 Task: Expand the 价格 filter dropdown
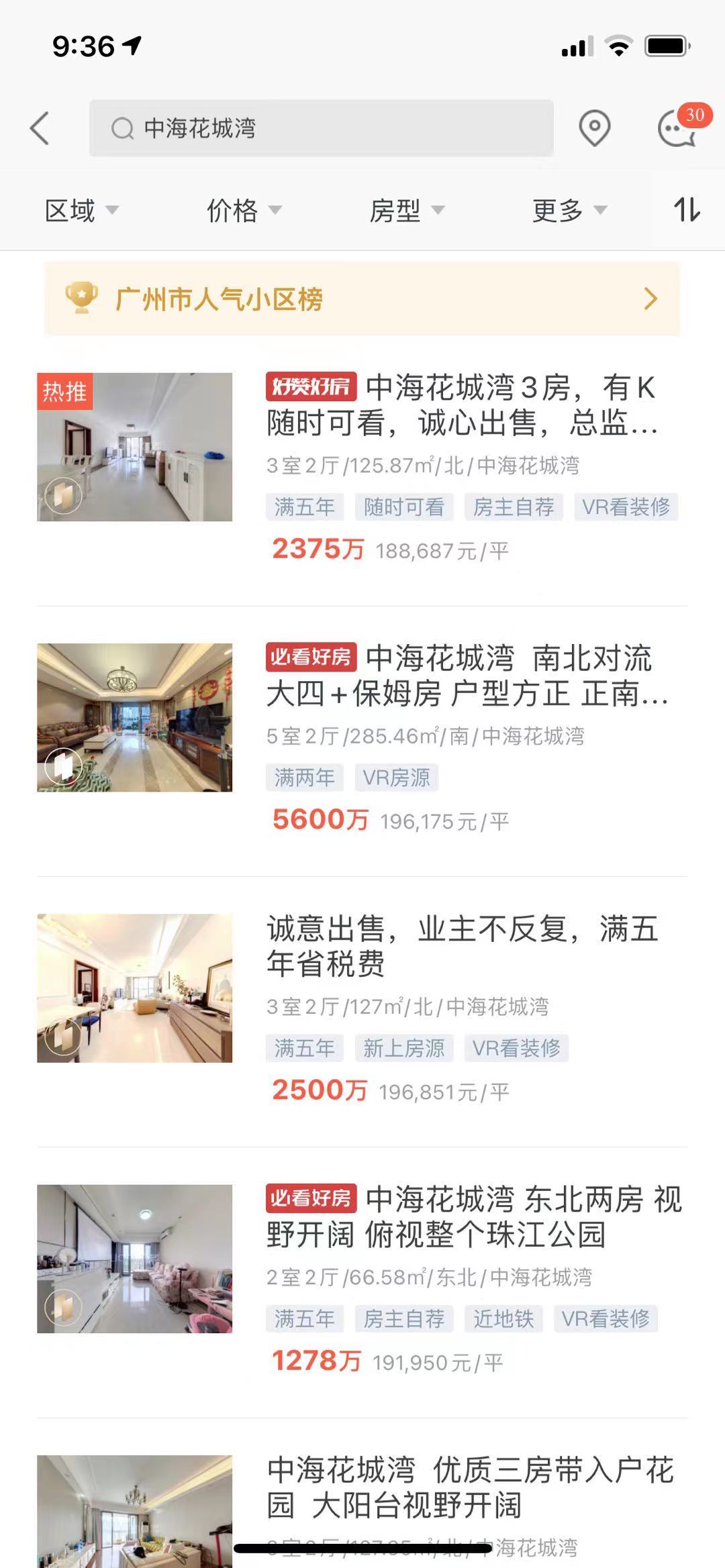[x=244, y=211]
